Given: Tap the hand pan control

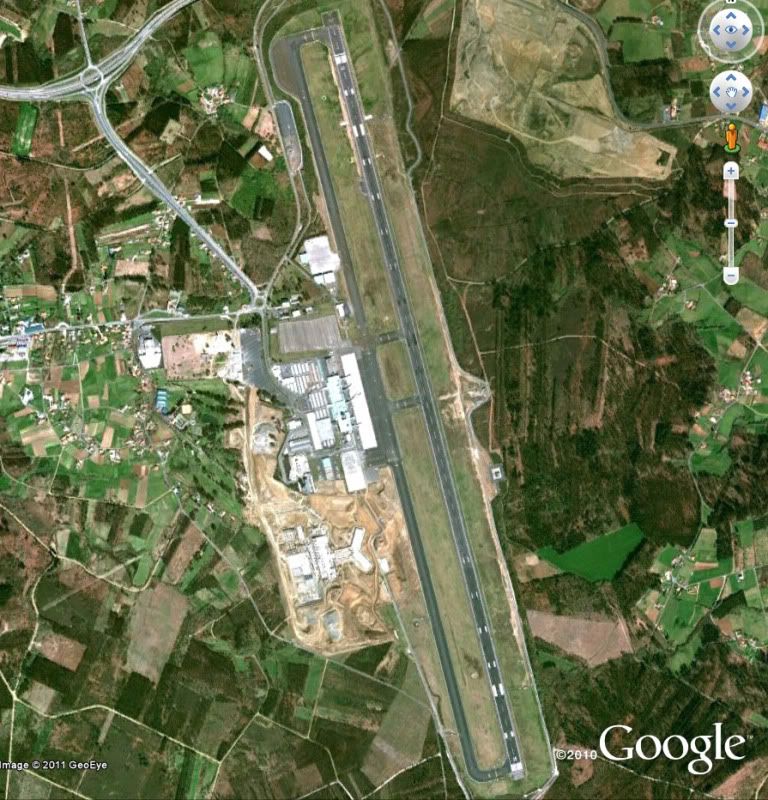Looking at the screenshot, I should [731, 93].
